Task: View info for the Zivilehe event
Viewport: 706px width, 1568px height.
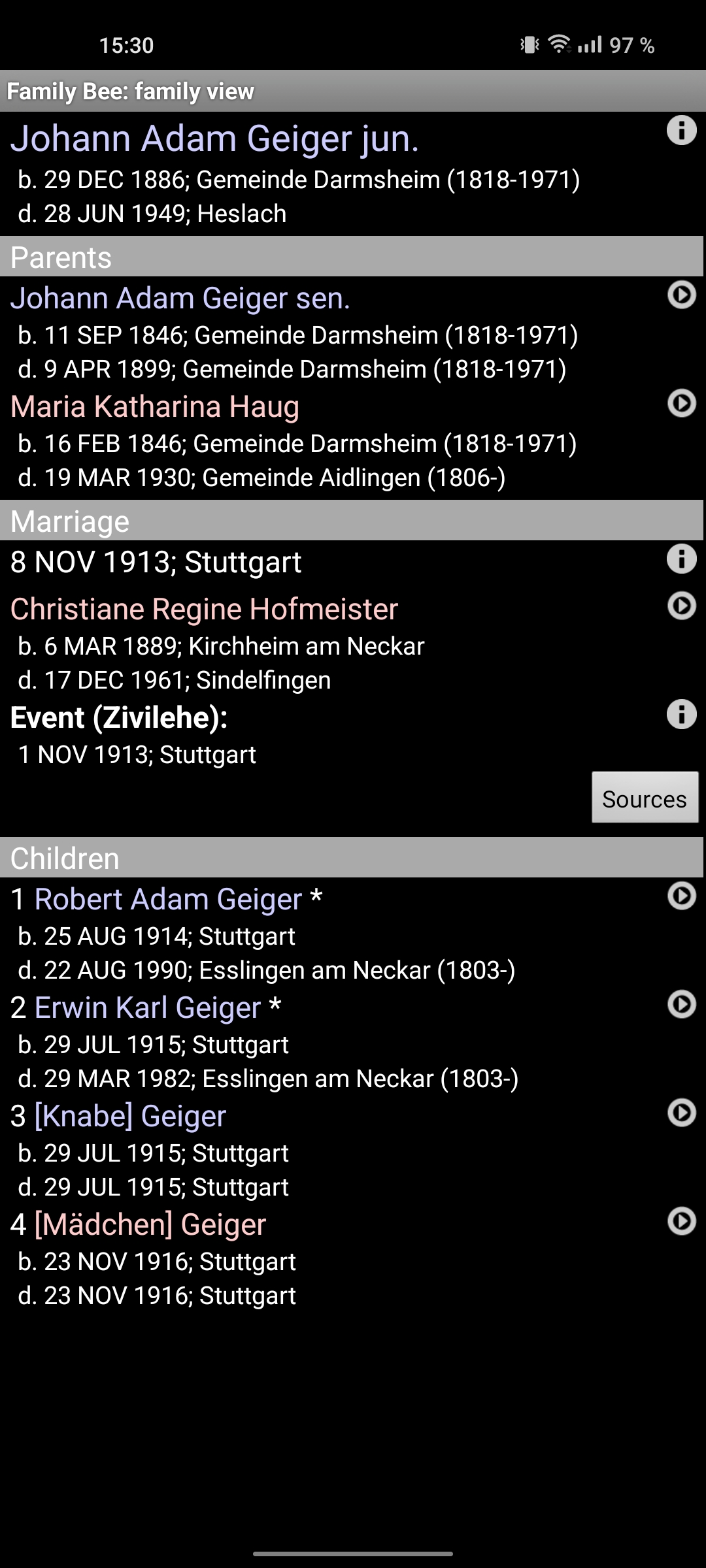Action: pyautogui.click(x=681, y=714)
